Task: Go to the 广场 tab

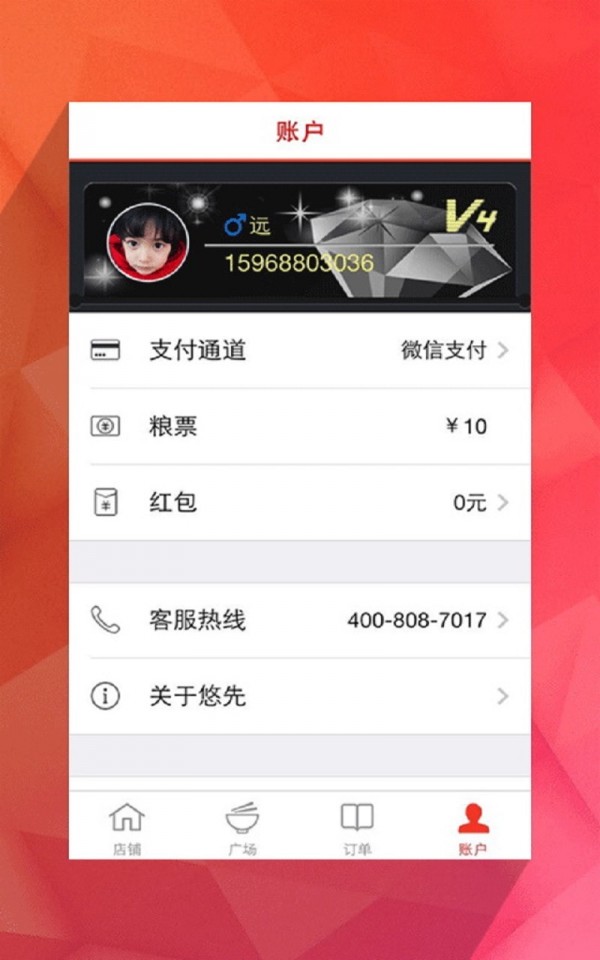Action: pos(242,829)
